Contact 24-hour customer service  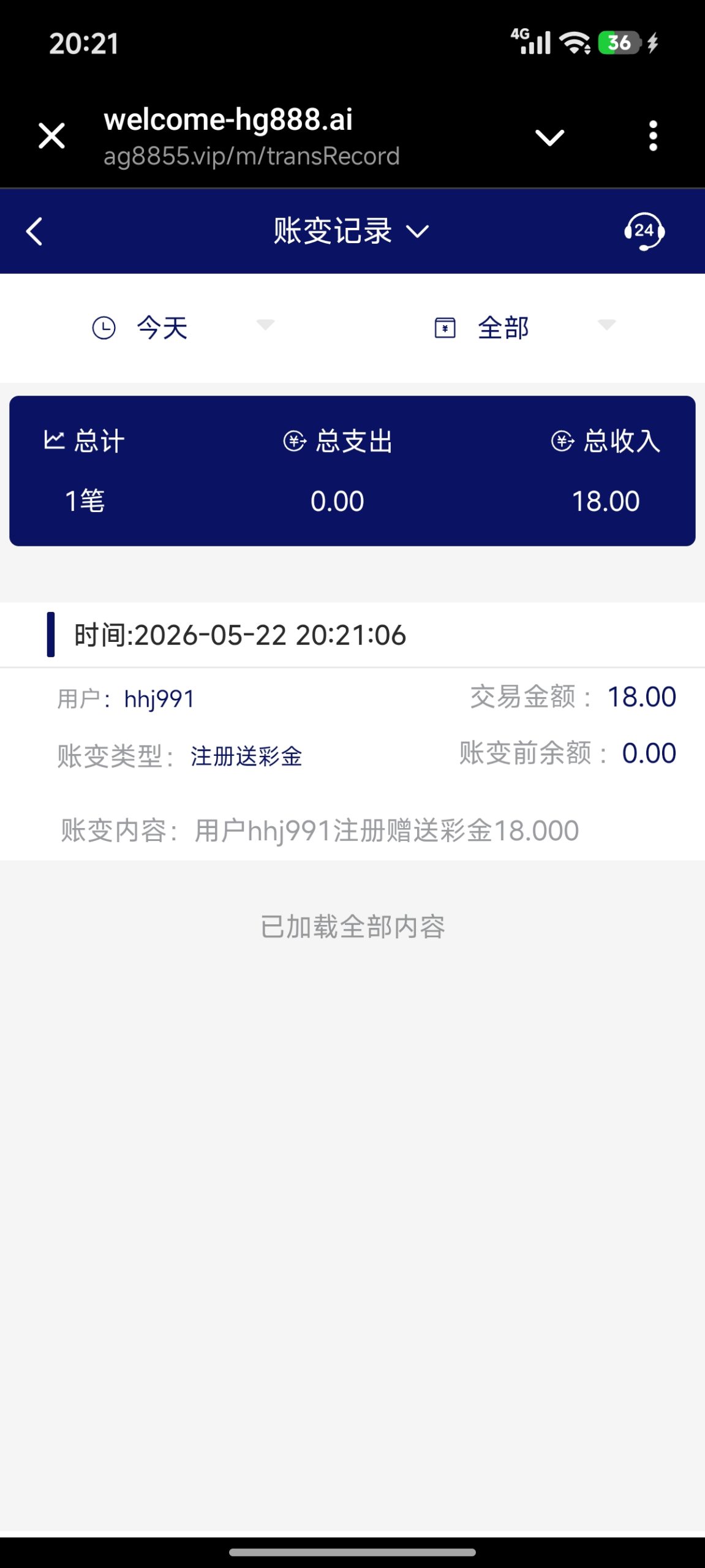click(x=644, y=231)
